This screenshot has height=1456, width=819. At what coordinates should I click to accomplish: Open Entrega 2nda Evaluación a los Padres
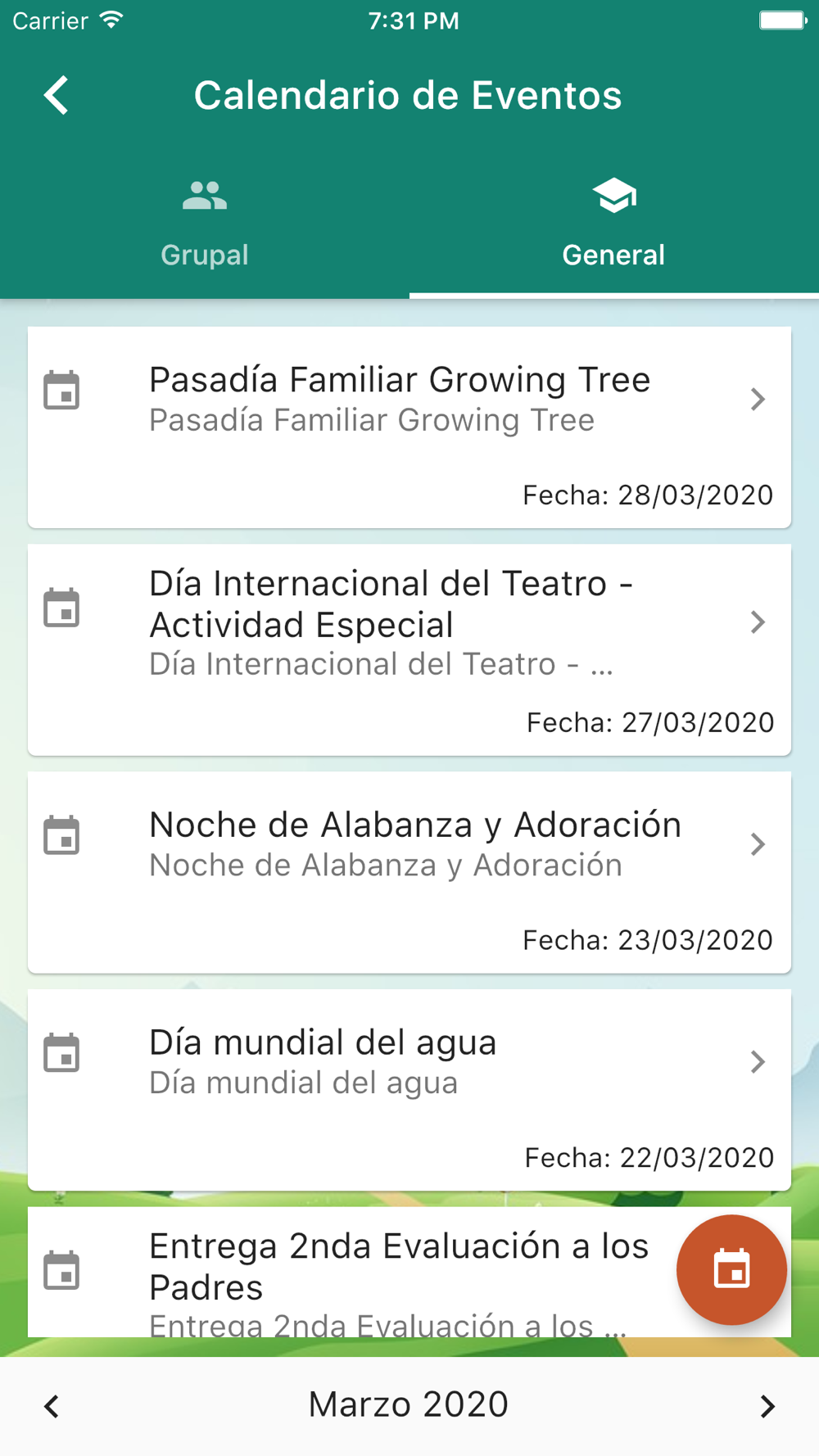pos(352,1272)
